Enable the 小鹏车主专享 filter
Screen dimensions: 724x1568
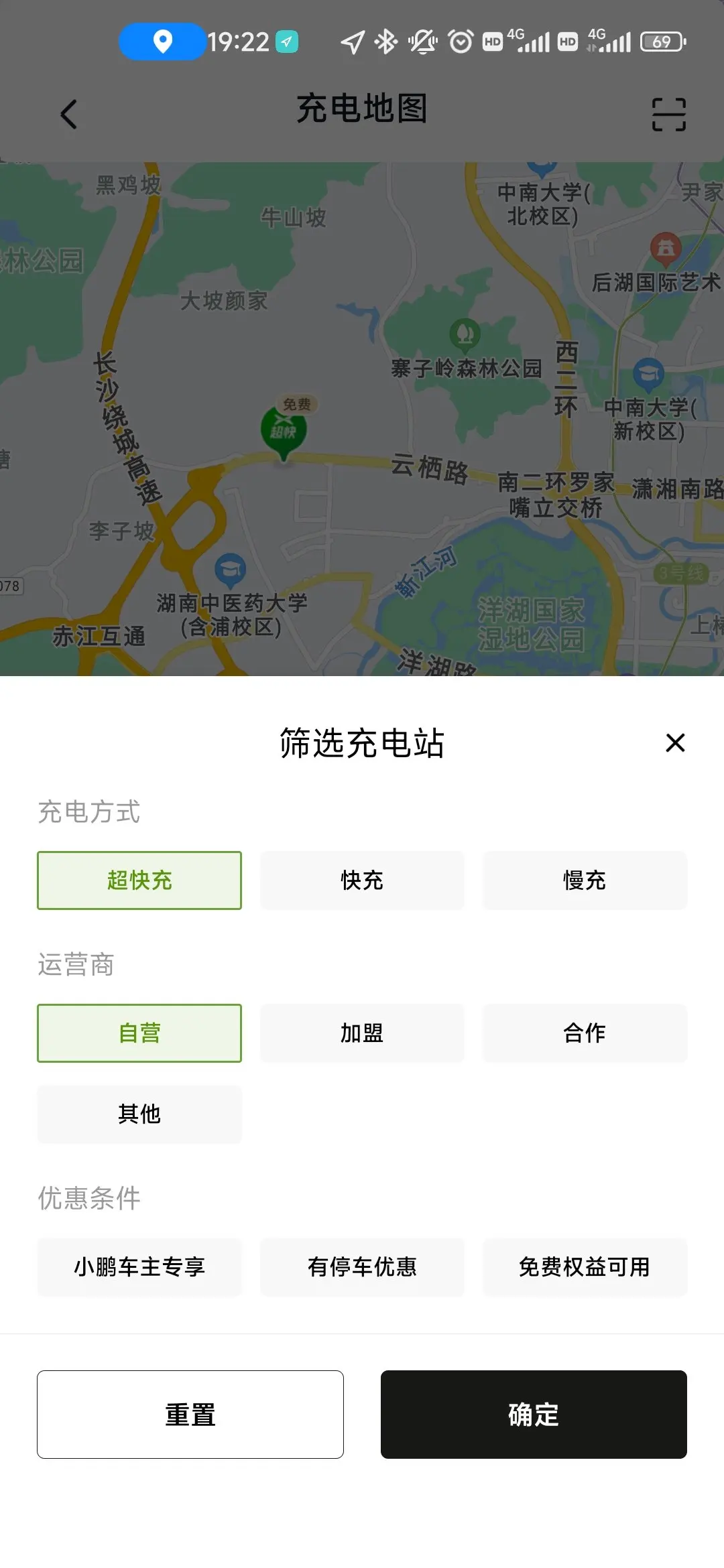tap(139, 1267)
